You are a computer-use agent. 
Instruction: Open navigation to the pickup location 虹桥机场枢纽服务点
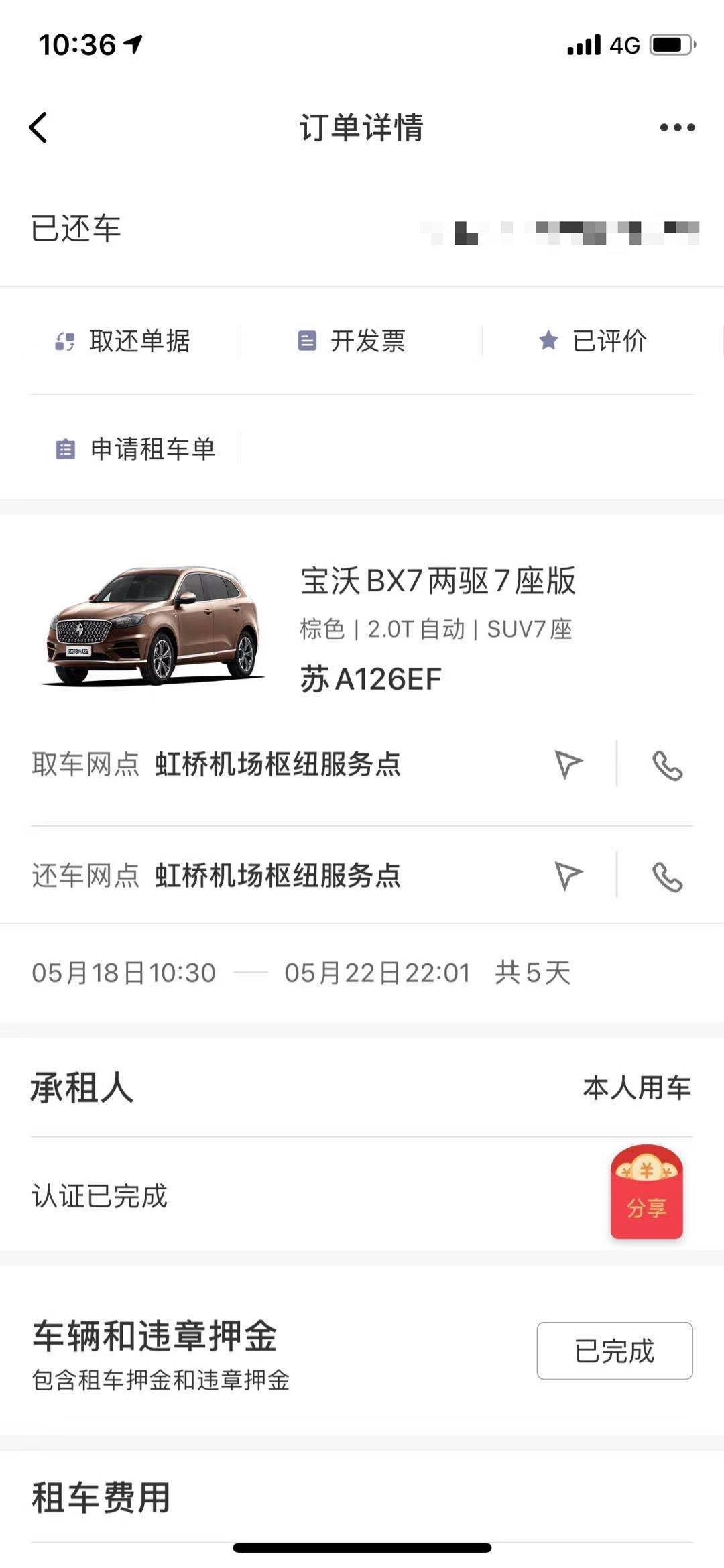[569, 761]
